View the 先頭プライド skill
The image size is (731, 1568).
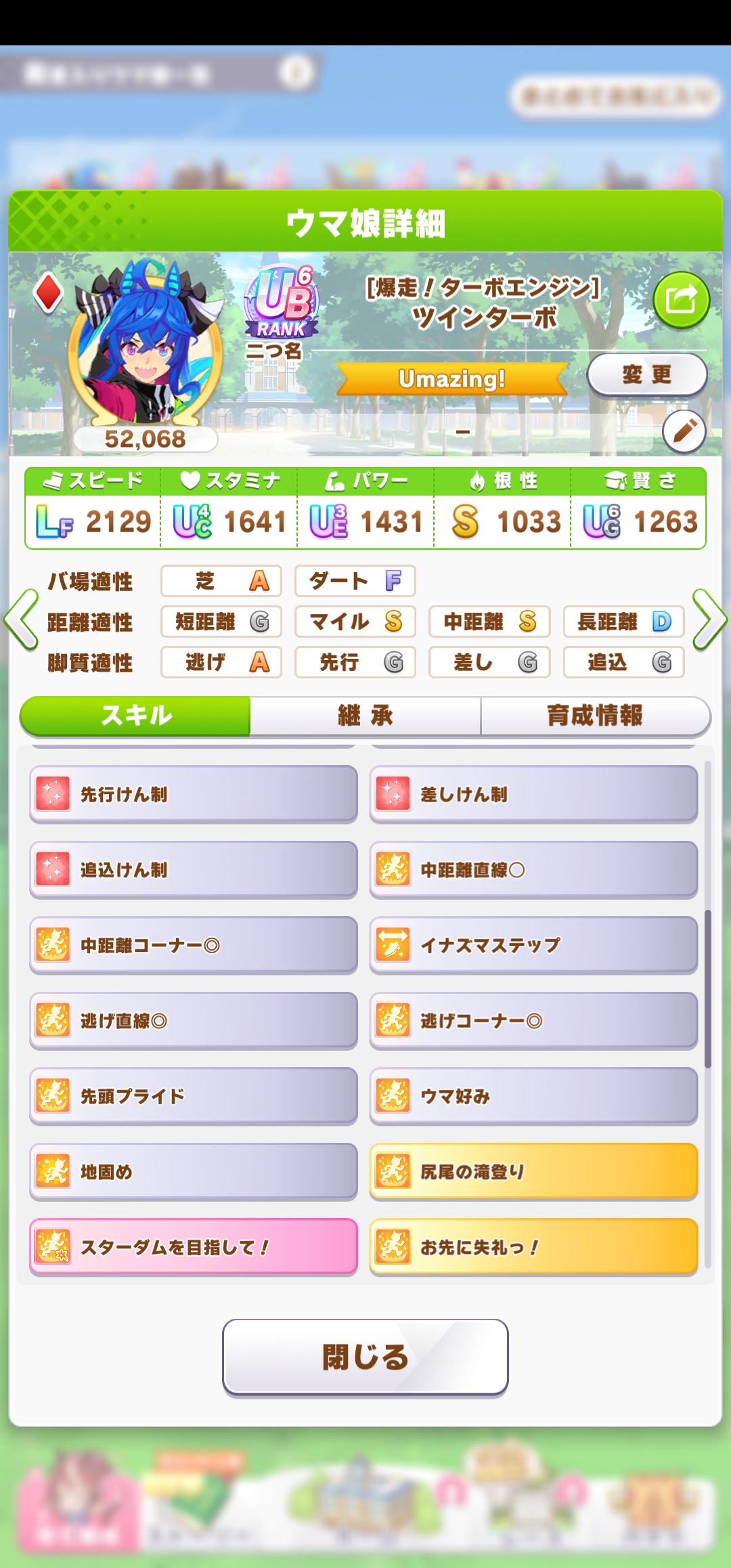[193, 1096]
